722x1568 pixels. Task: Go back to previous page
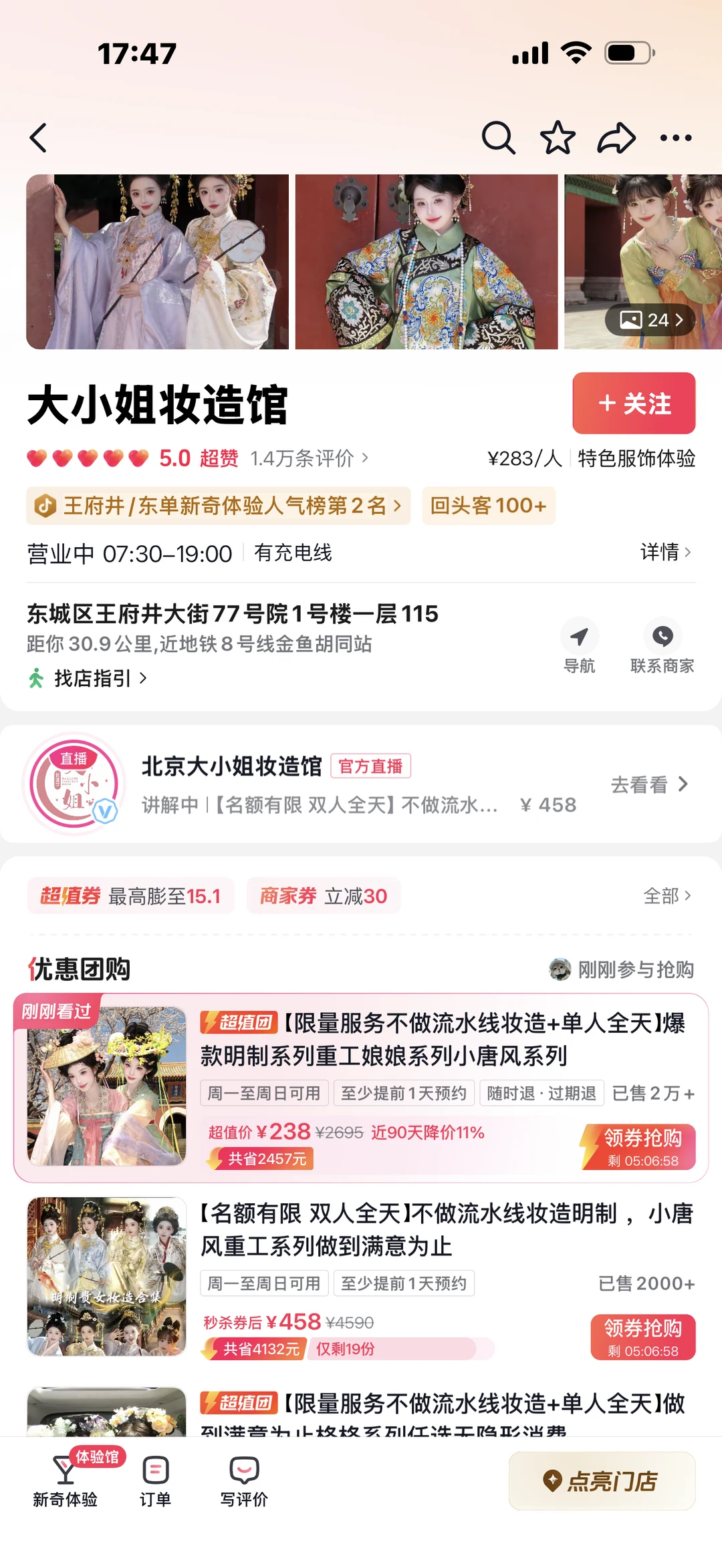39,138
